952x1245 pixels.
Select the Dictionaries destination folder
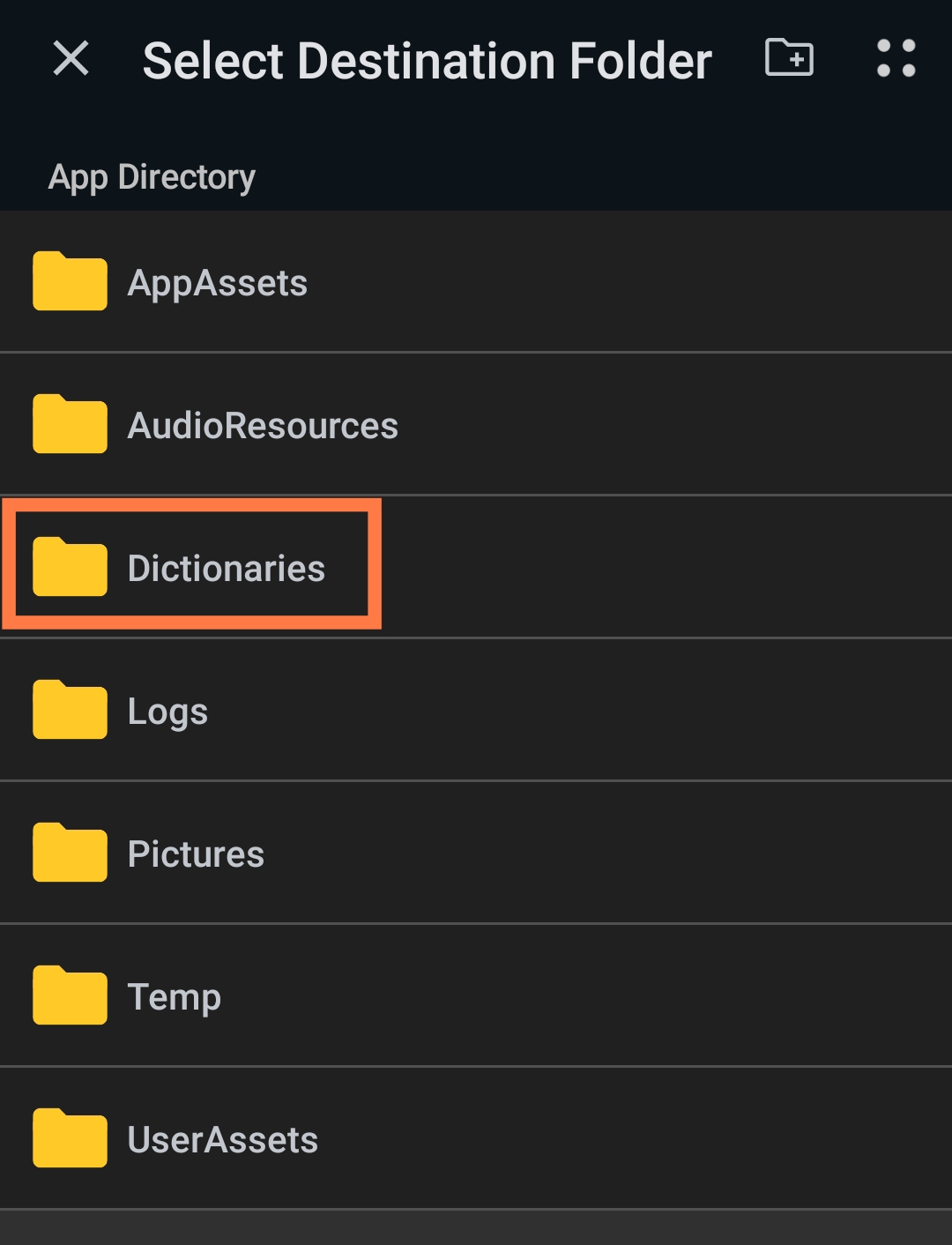(227, 568)
